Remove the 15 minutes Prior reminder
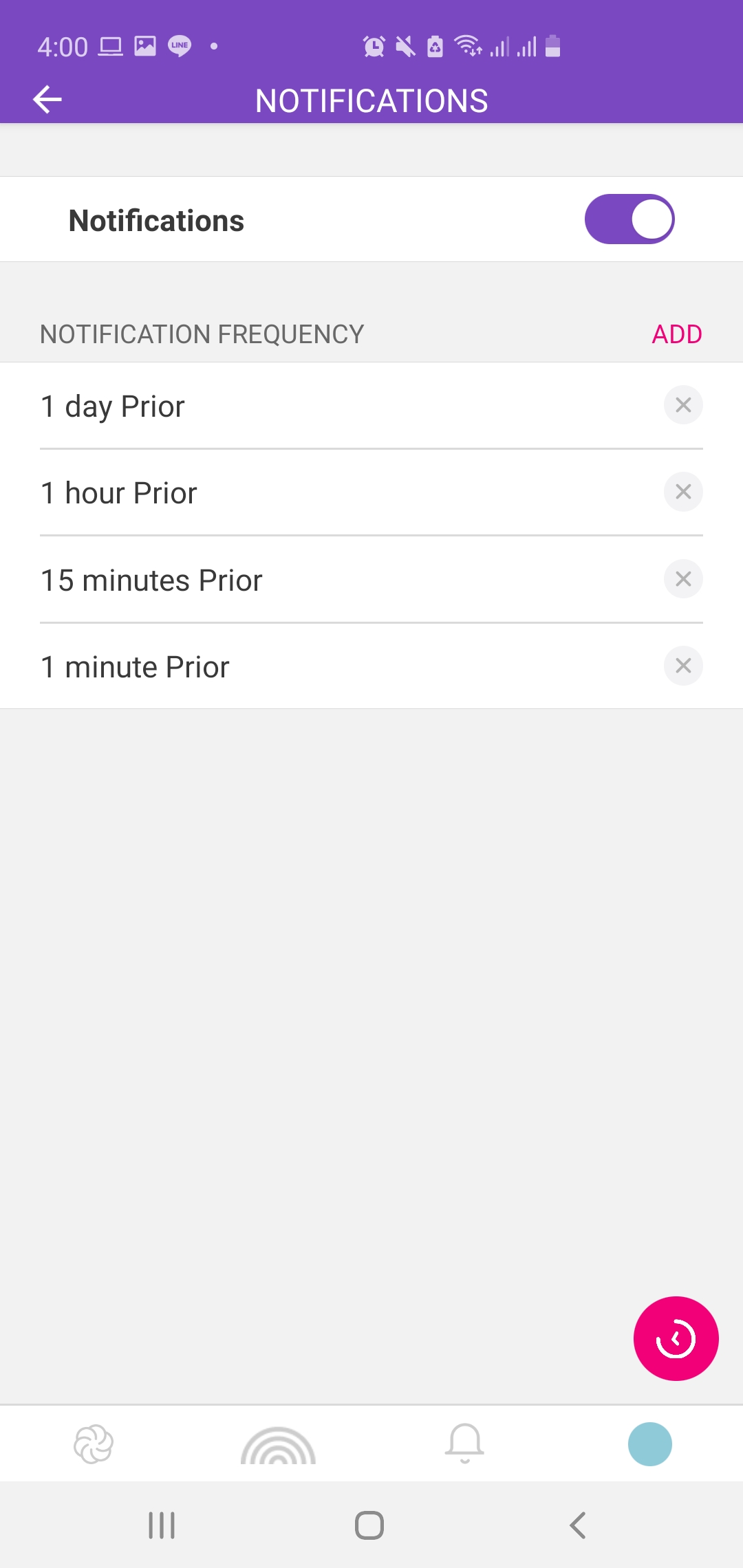Viewport: 743px width, 1568px height. (683, 579)
